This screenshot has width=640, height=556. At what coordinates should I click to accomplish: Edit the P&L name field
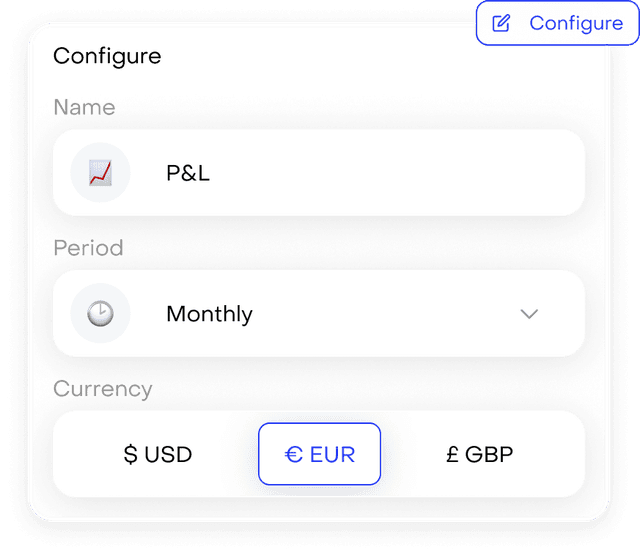tap(360, 173)
